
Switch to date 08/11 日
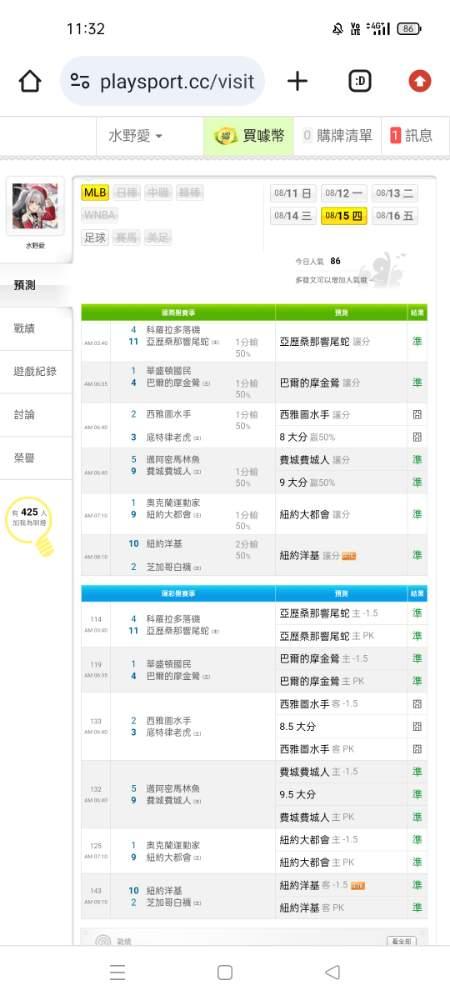pyautogui.click(x=293, y=193)
